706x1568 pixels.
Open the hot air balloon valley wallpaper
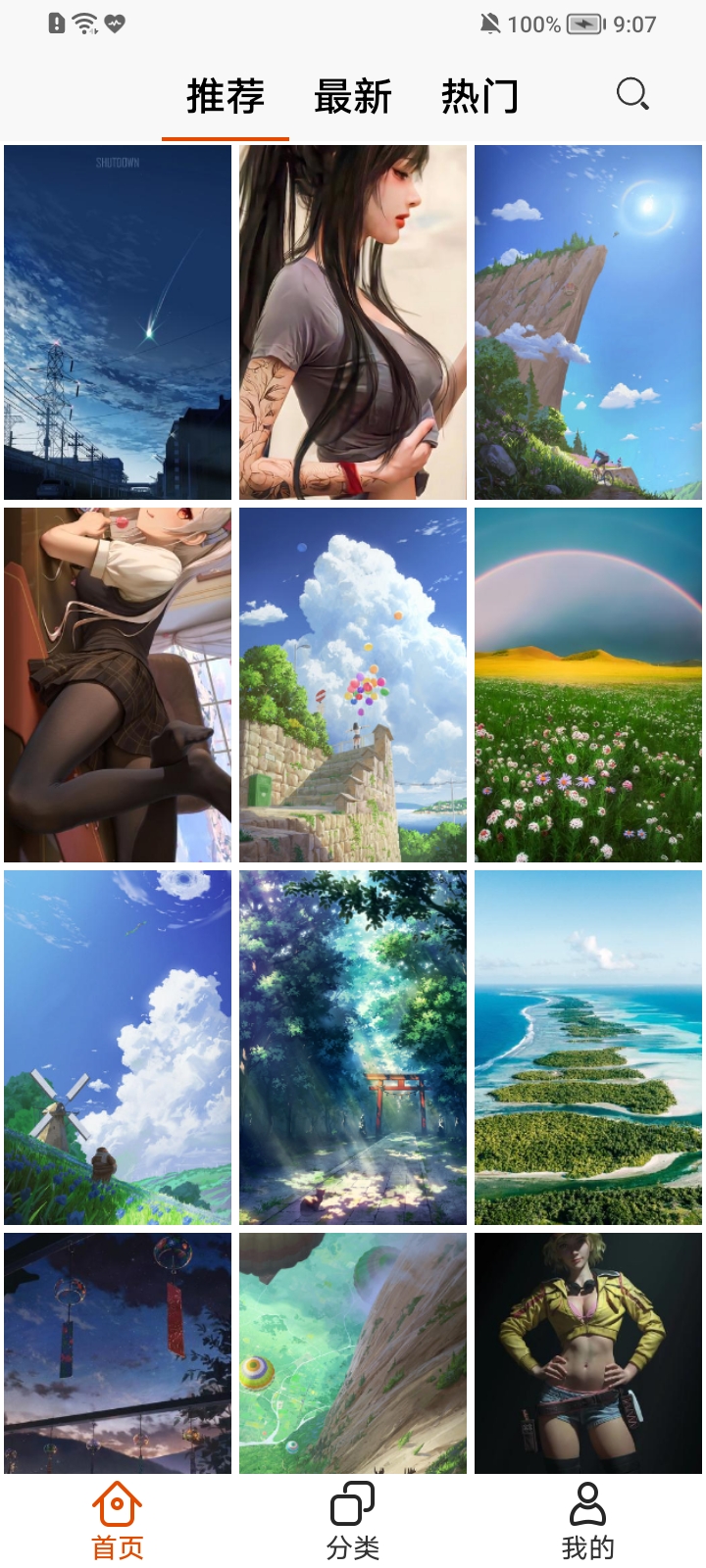pos(353,1353)
